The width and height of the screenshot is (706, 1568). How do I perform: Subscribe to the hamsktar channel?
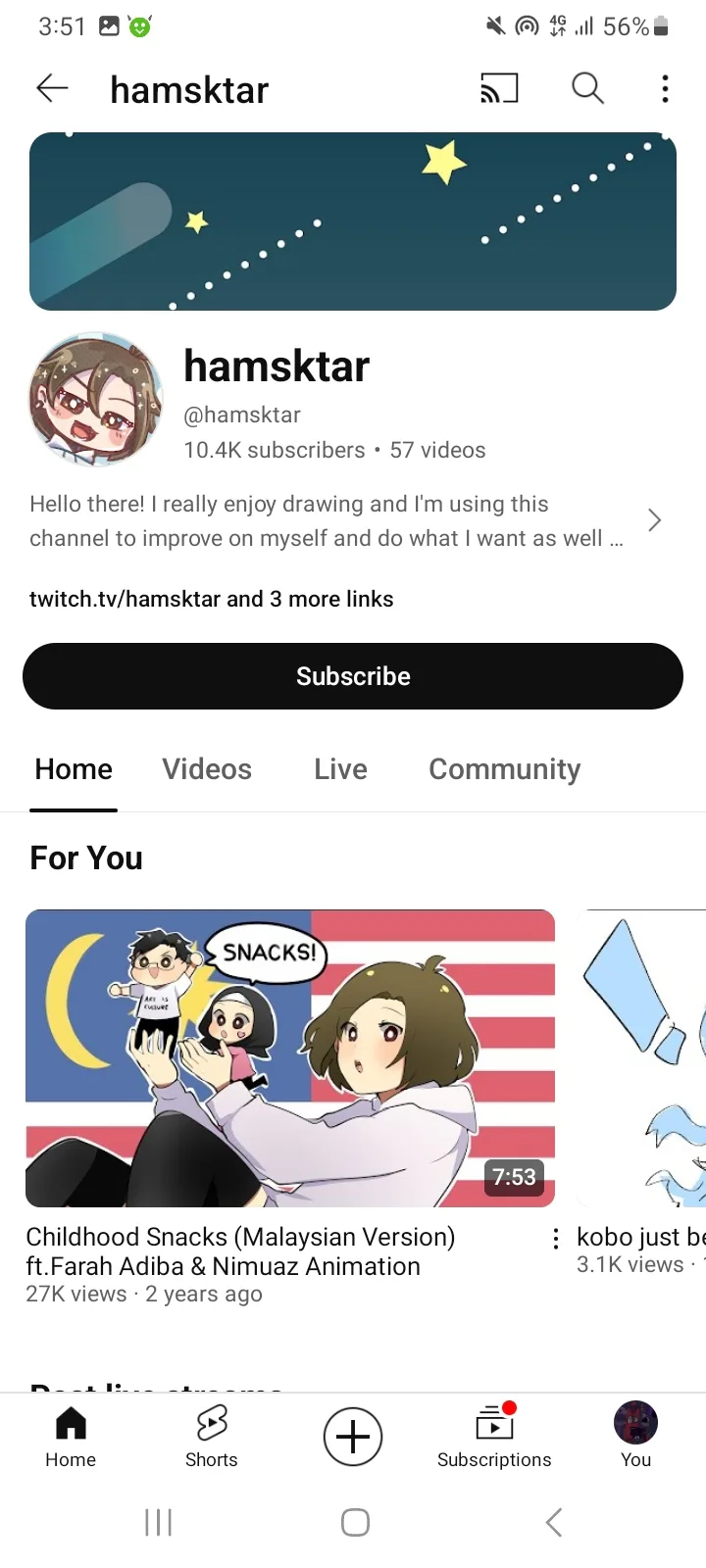click(353, 676)
